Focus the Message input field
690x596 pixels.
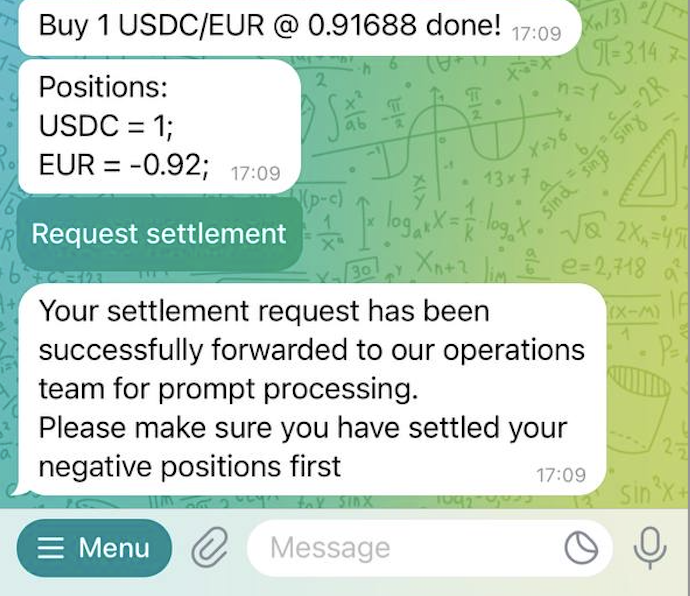[405, 548]
